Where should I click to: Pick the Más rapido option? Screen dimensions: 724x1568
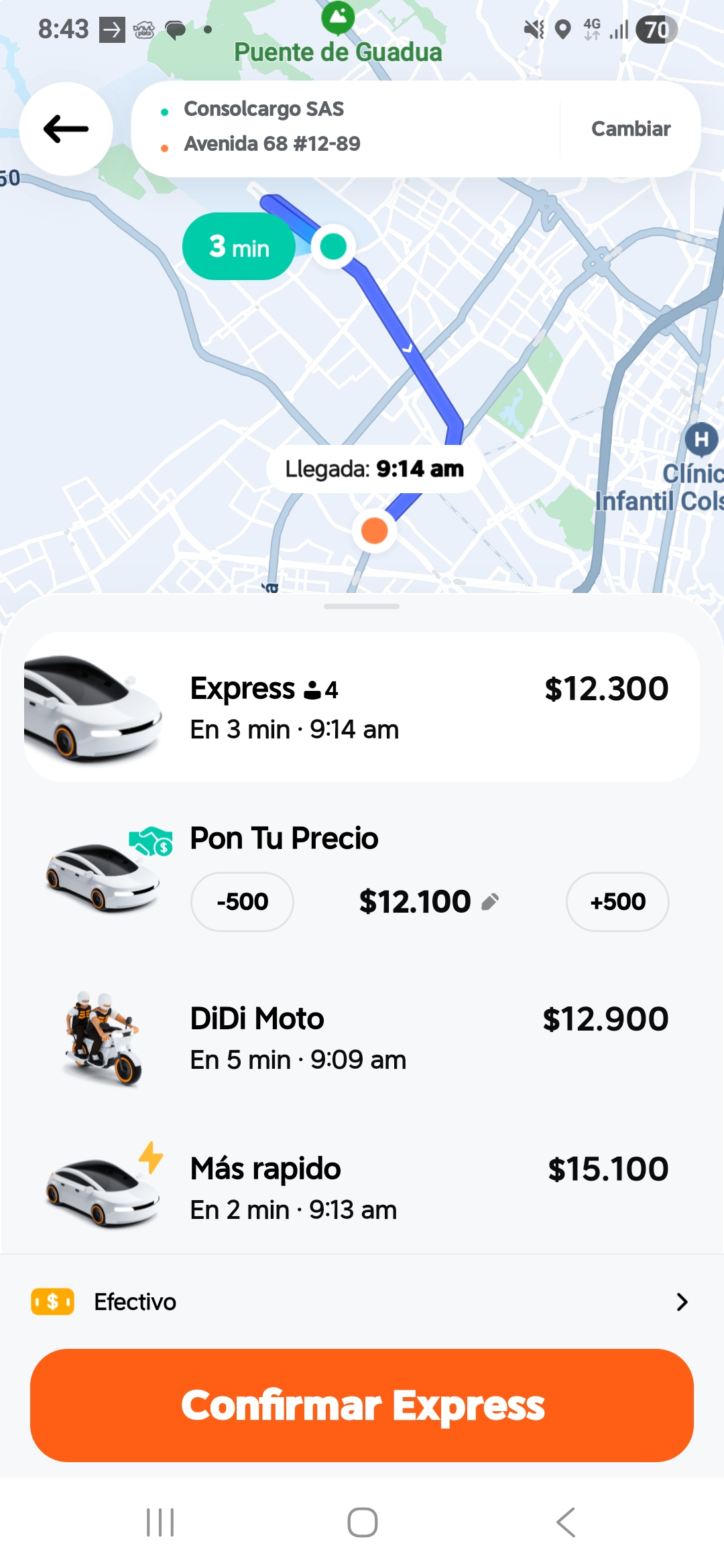pos(362,1188)
